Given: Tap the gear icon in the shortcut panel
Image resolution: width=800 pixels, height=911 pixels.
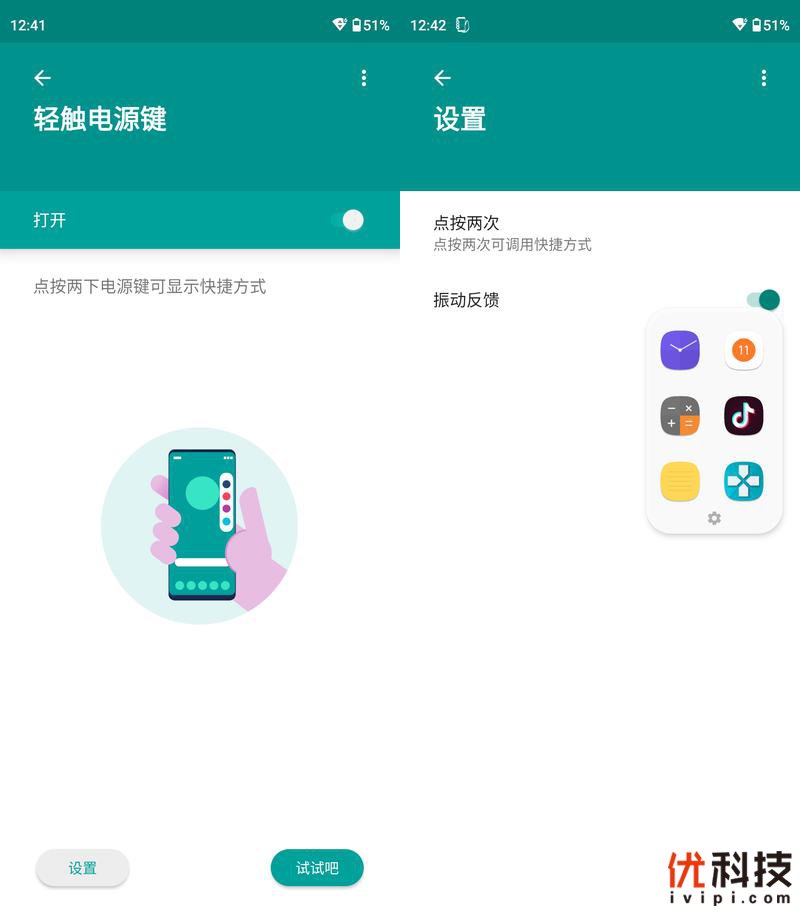Looking at the screenshot, I should pyautogui.click(x=714, y=518).
